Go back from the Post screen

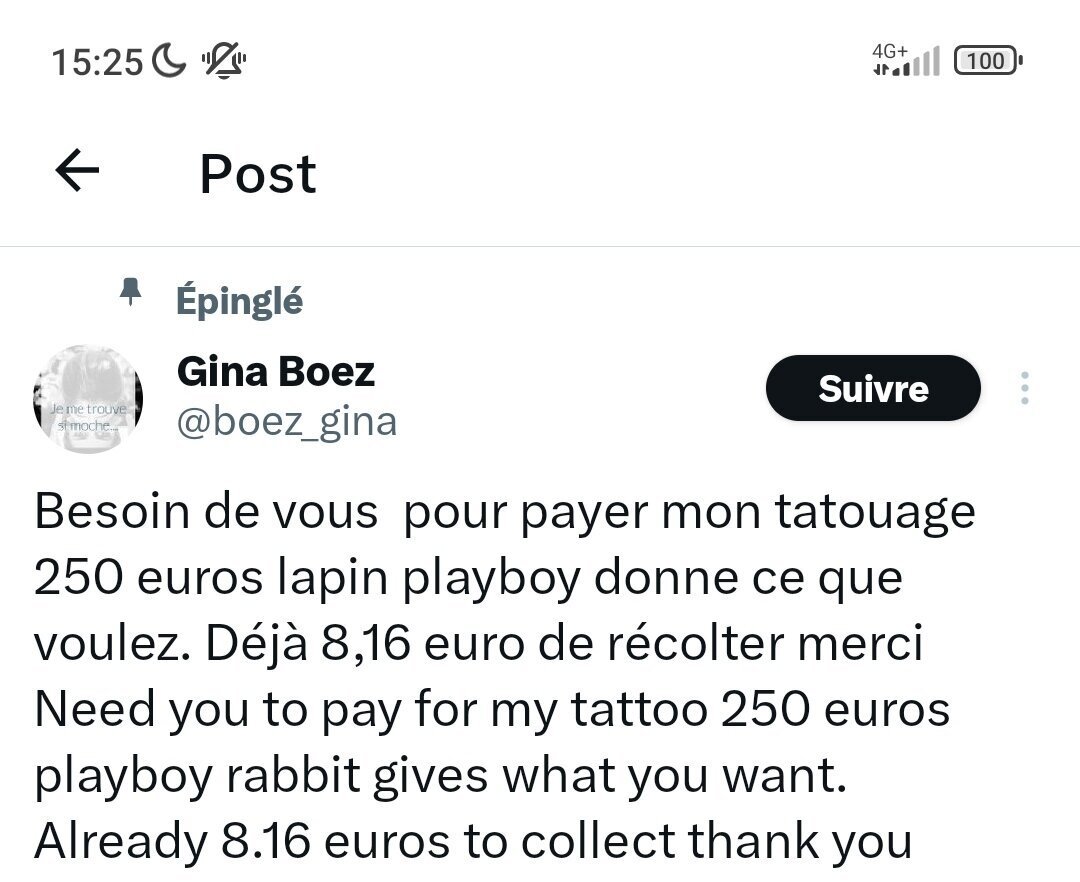pyautogui.click(x=77, y=172)
